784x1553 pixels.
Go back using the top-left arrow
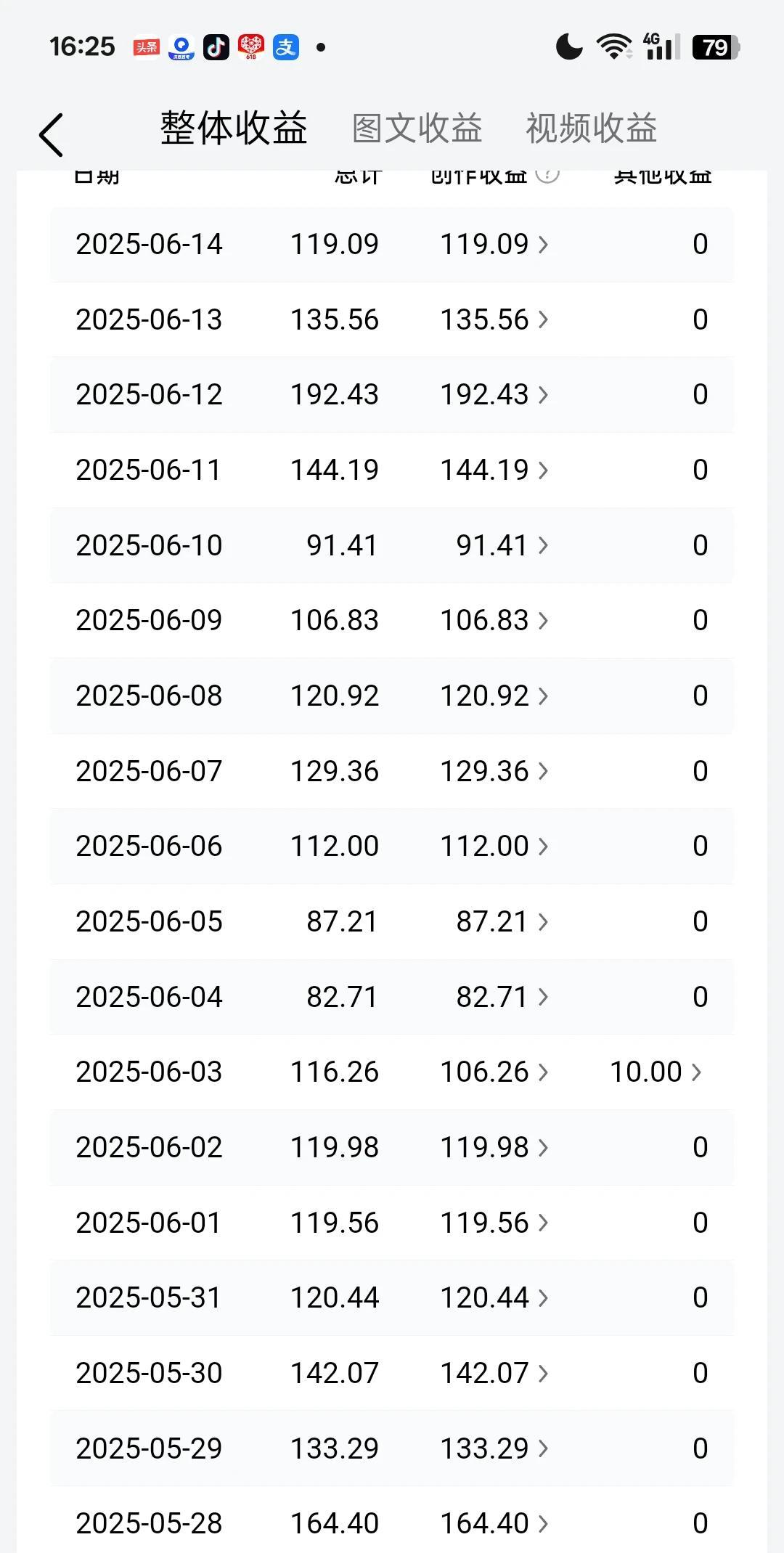tap(51, 135)
